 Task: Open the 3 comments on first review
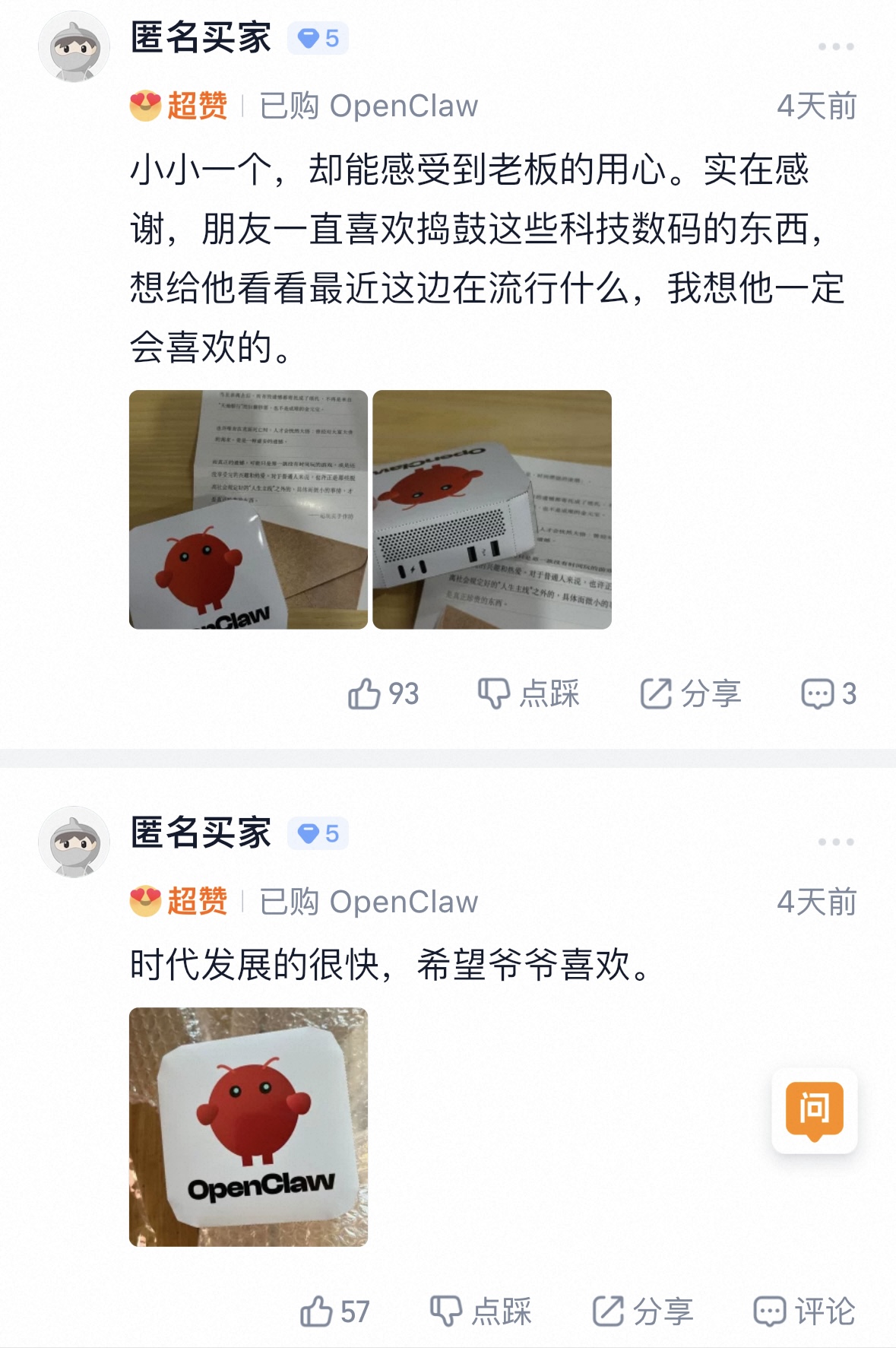pos(828,693)
